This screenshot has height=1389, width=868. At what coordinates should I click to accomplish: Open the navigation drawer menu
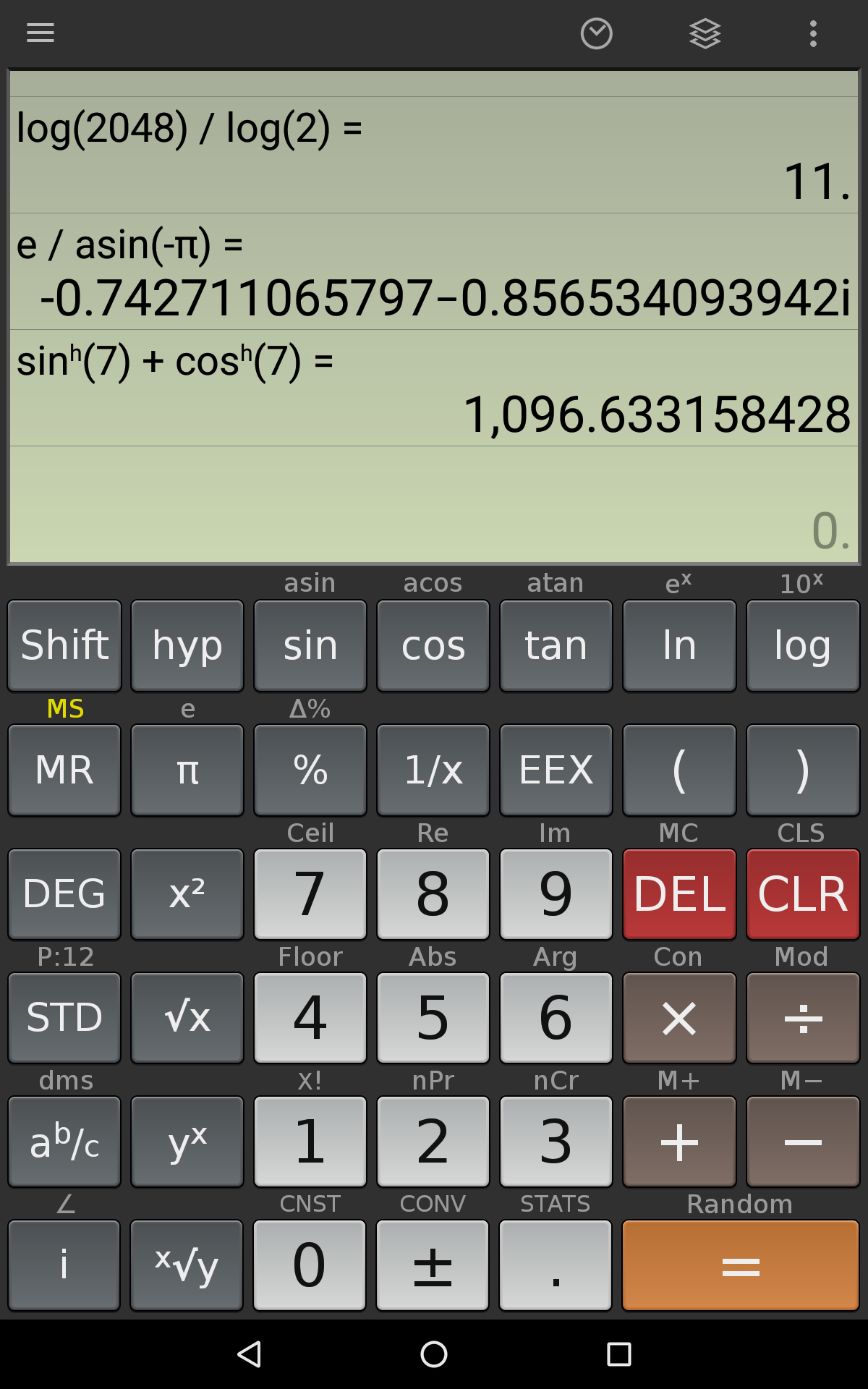click(x=40, y=33)
